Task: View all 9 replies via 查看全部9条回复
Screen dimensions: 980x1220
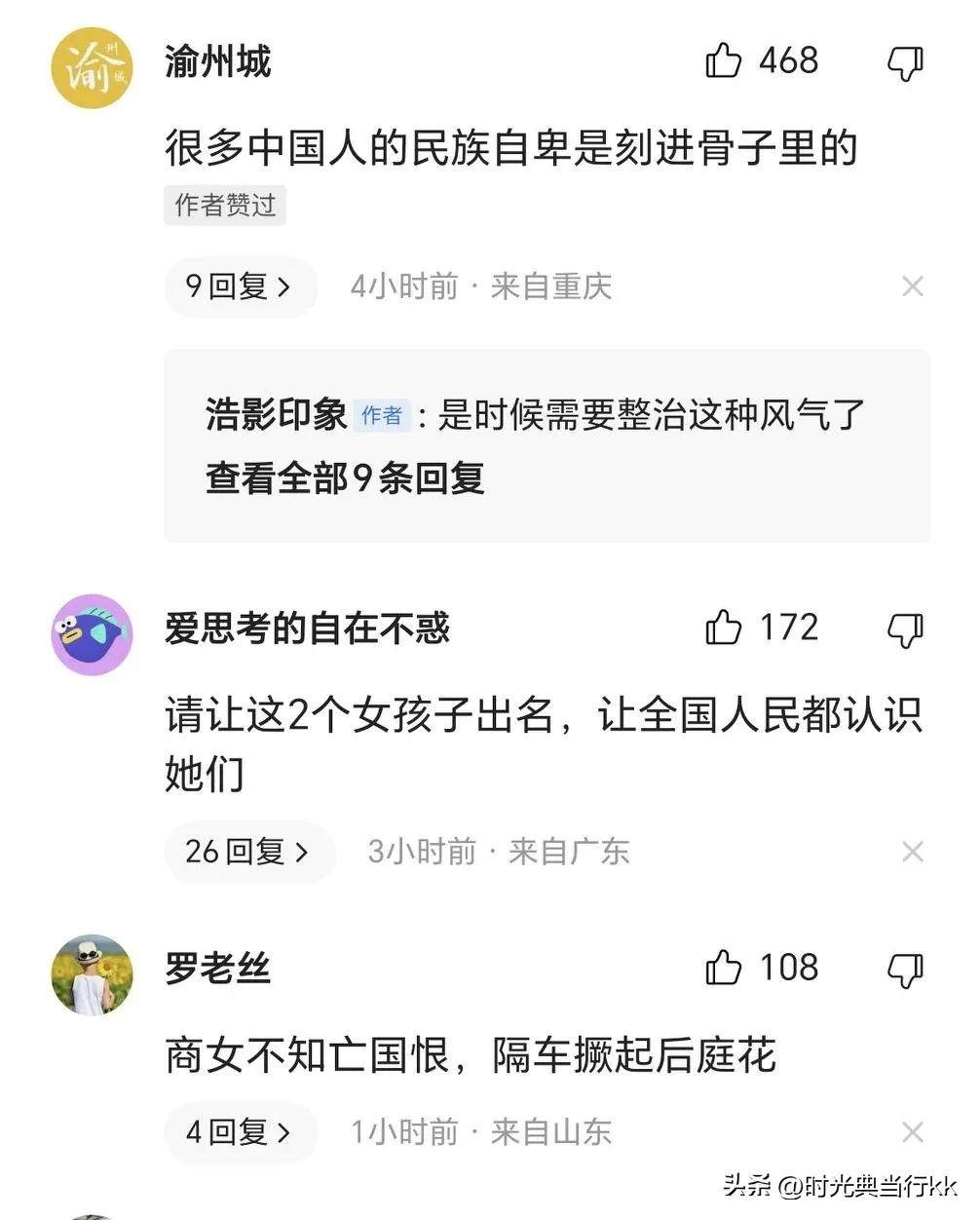Action: [x=346, y=481]
